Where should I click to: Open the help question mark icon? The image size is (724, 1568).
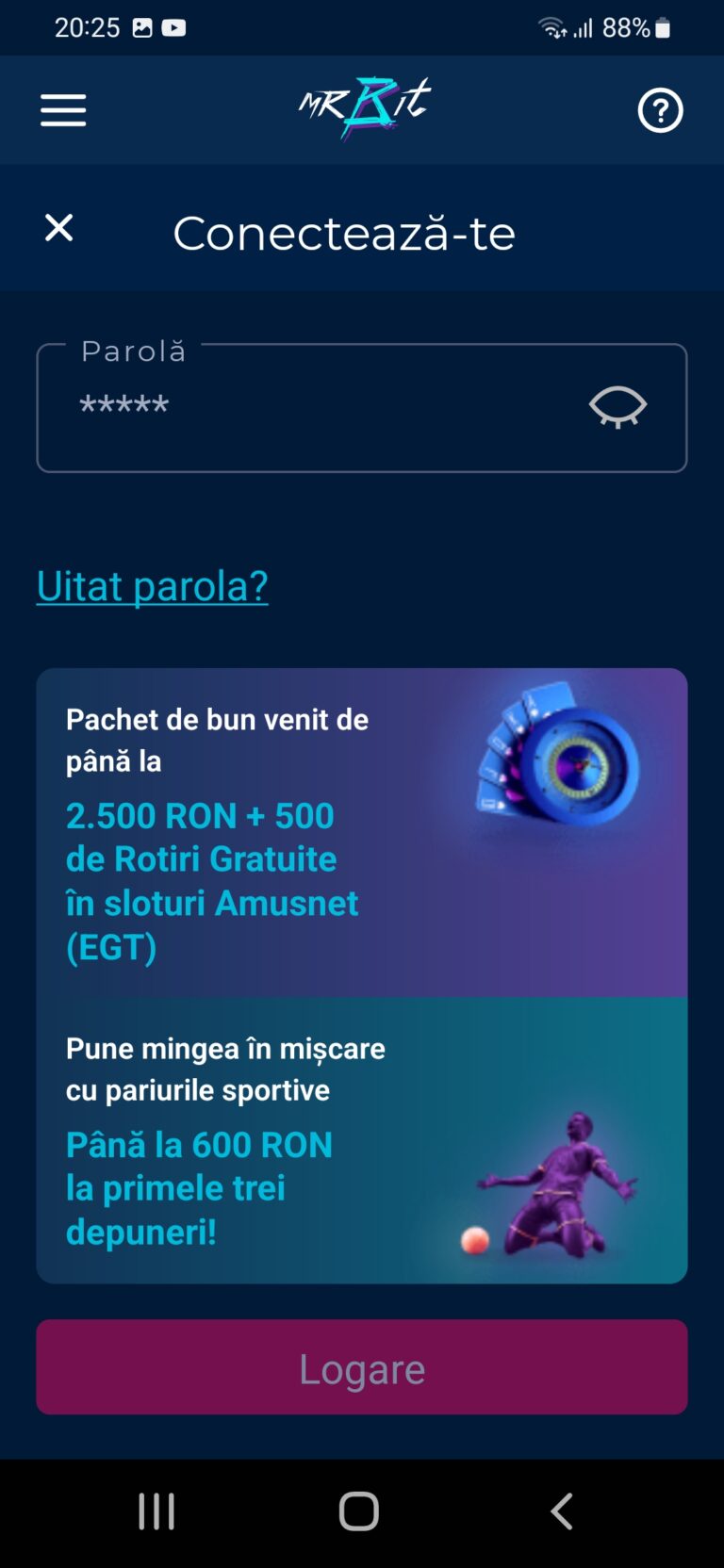point(660,110)
